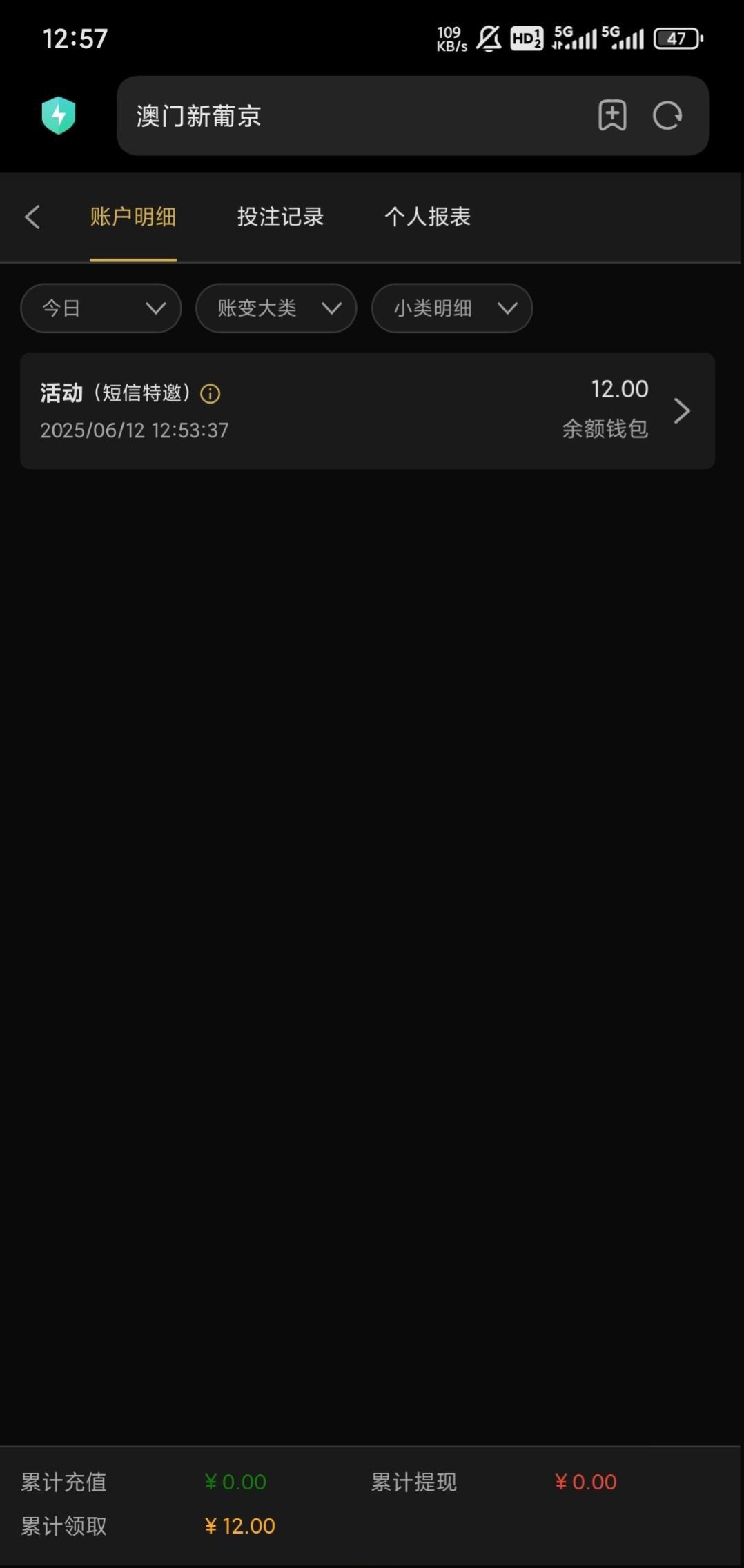Tap the 澳门新葡京 address bar

345,116
